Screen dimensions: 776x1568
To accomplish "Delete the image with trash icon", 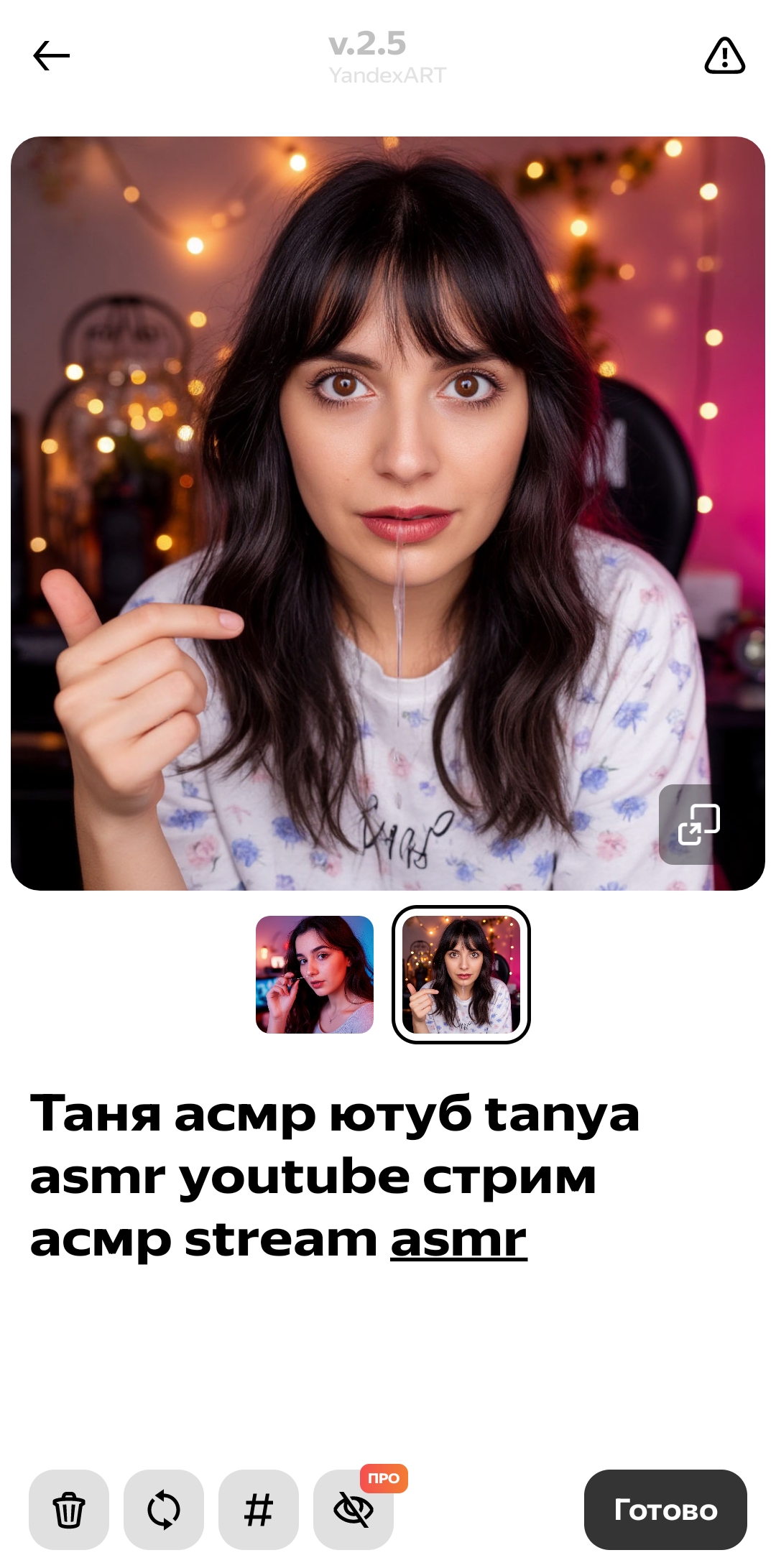I will (x=69, y=1510).
